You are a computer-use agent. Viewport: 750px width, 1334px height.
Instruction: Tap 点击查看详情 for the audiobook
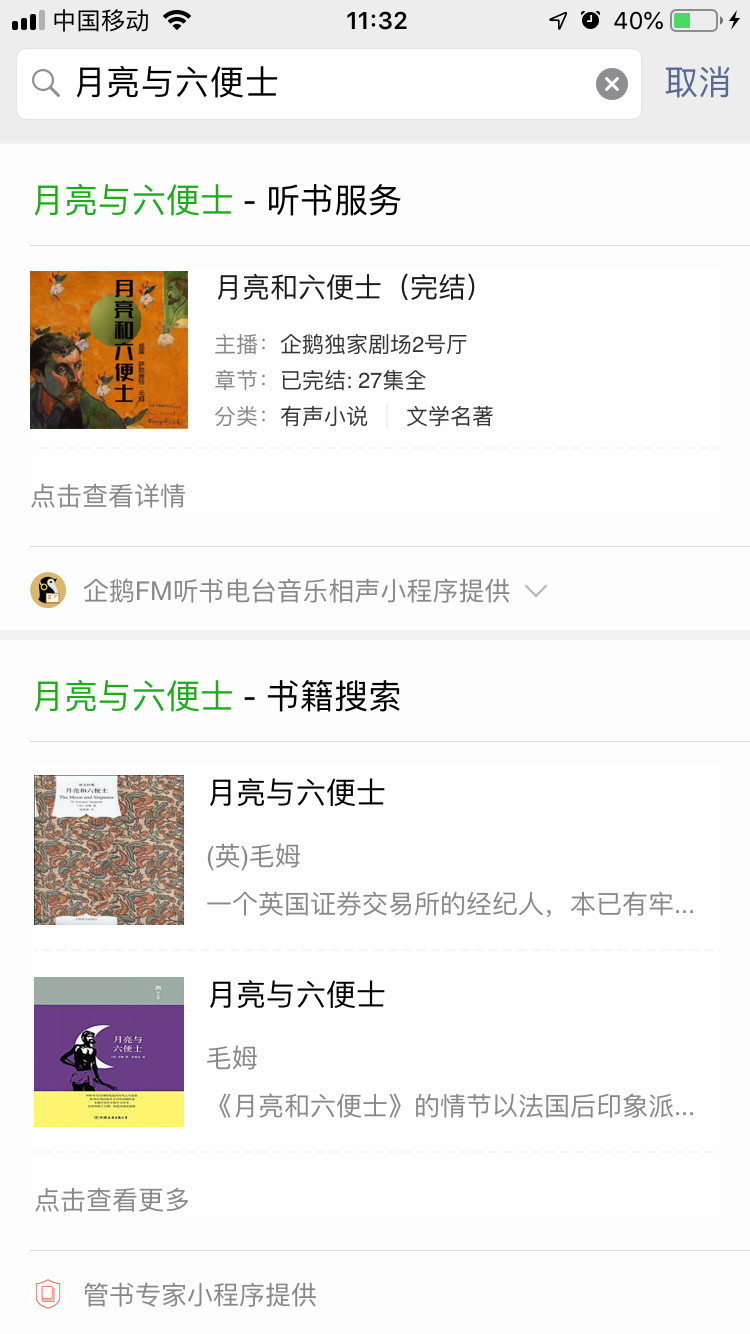pos(109,496)
